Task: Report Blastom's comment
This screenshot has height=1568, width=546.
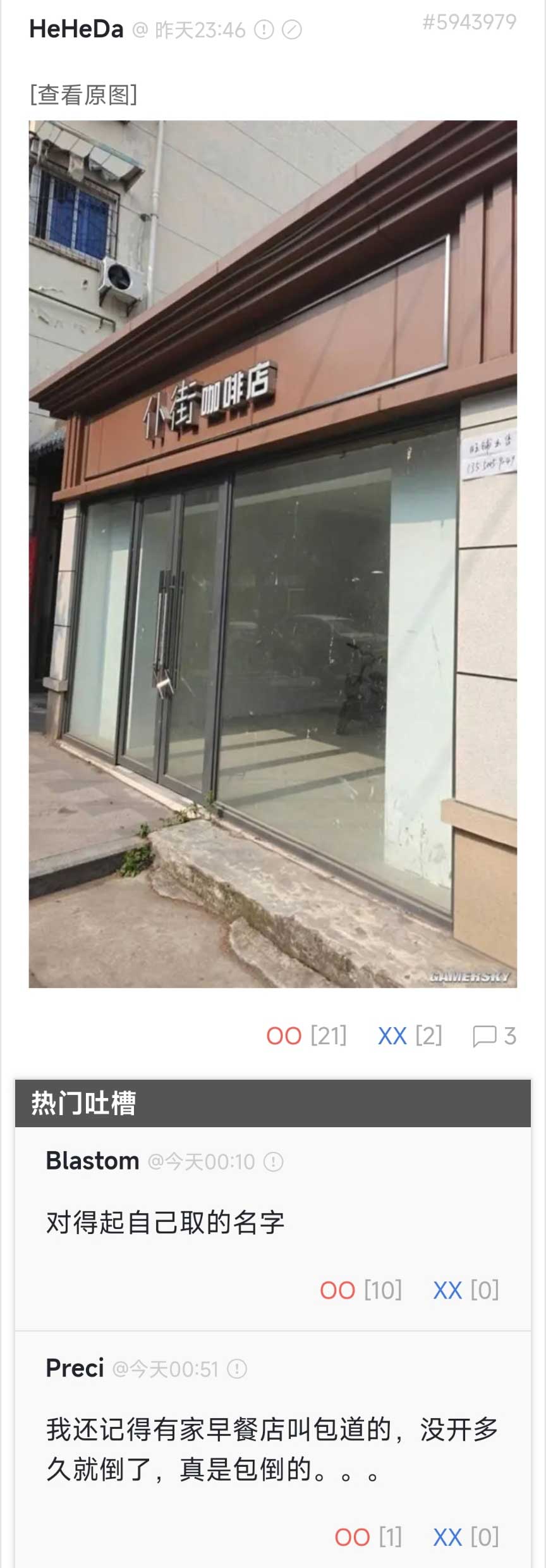Action: (273, 1161)
